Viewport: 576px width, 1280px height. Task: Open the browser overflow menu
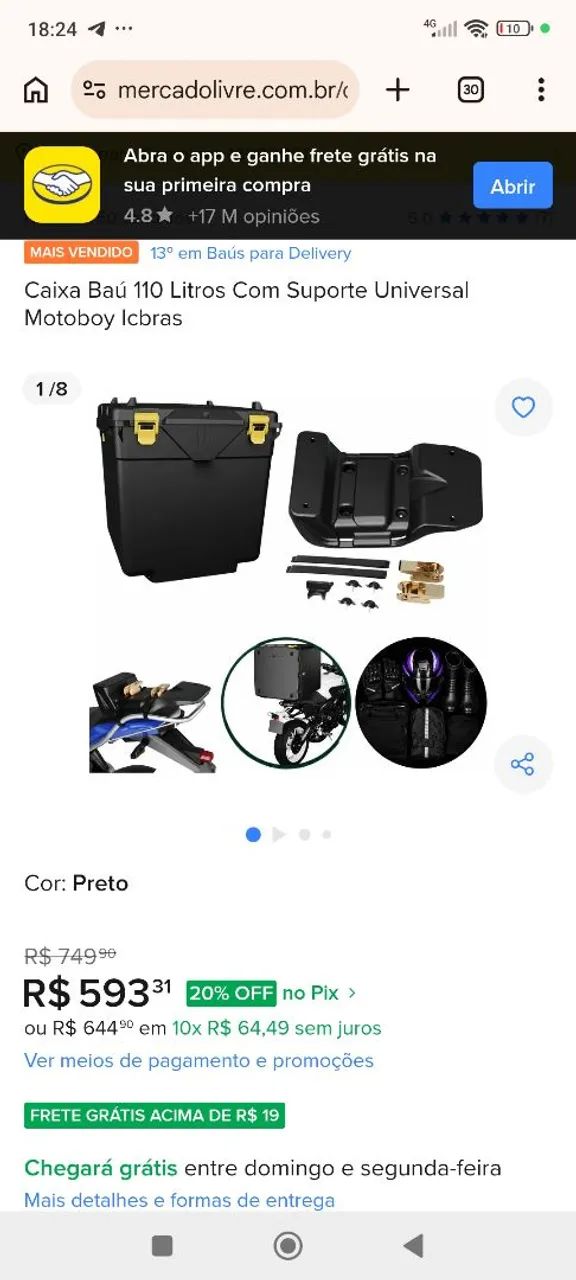[x=541, y=90]
